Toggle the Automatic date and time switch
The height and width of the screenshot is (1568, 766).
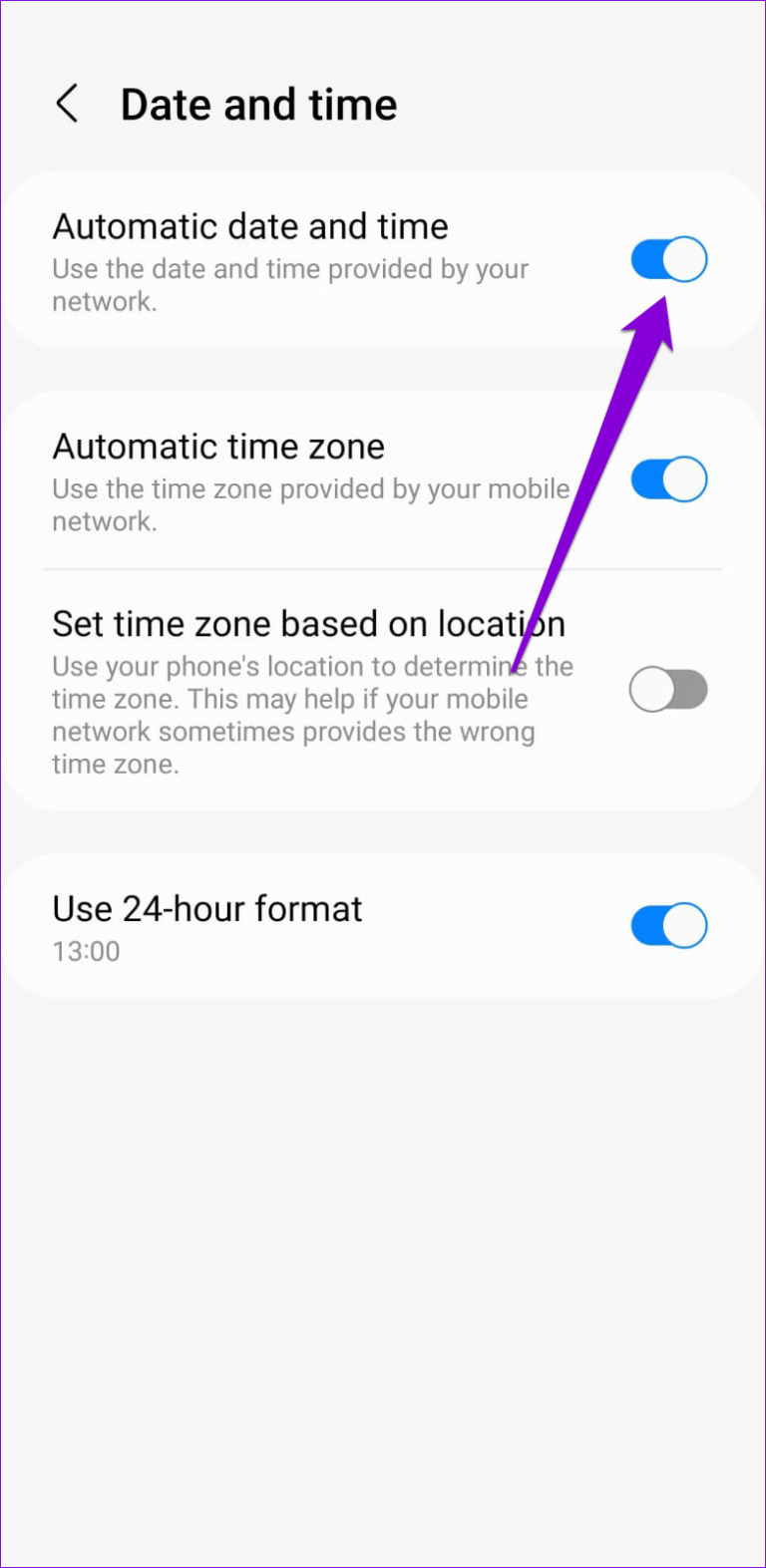[667, 258]
